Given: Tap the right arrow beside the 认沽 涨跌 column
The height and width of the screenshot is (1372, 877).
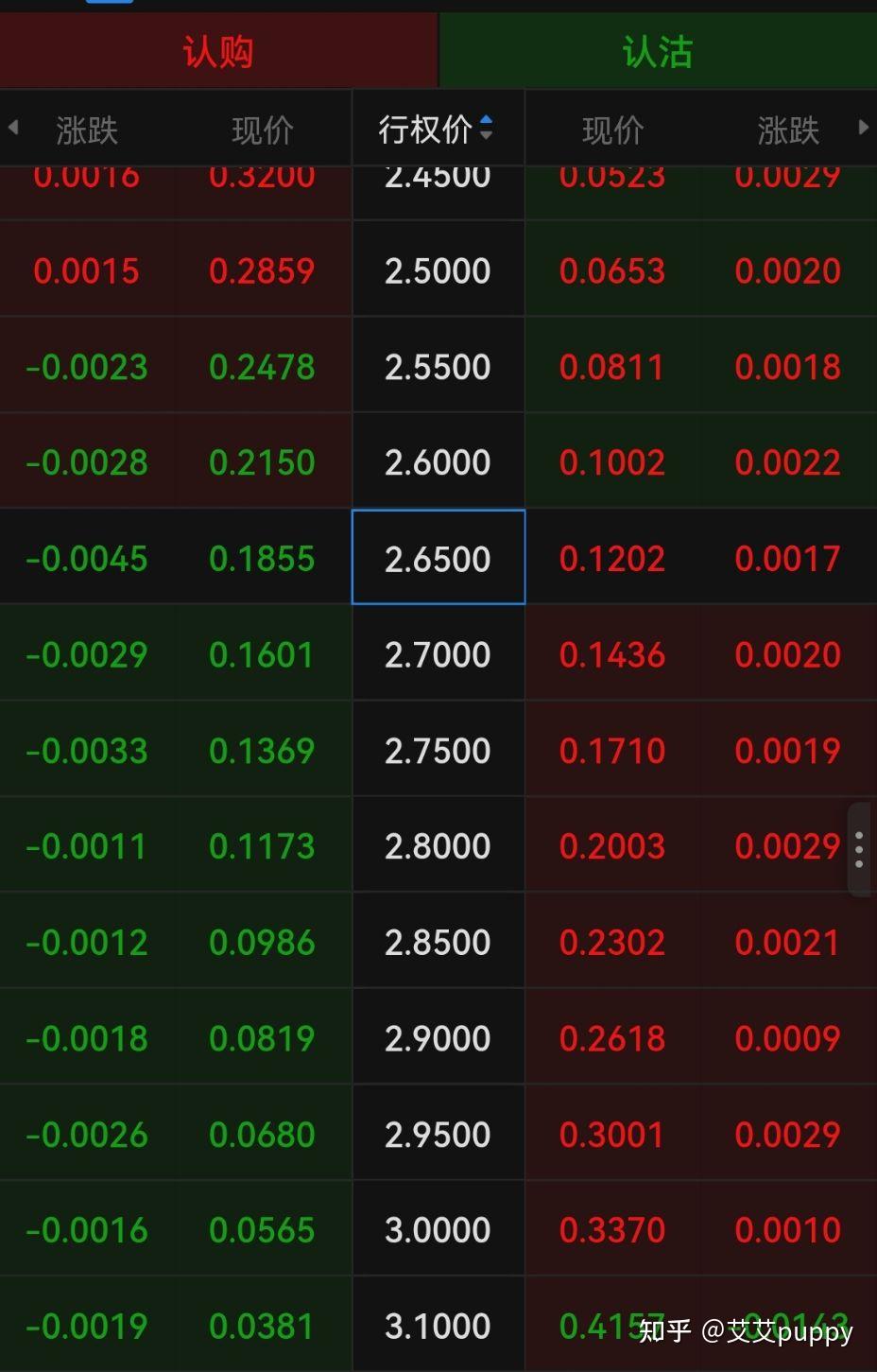Looking at the screenshot, I should tap(863, 128).
